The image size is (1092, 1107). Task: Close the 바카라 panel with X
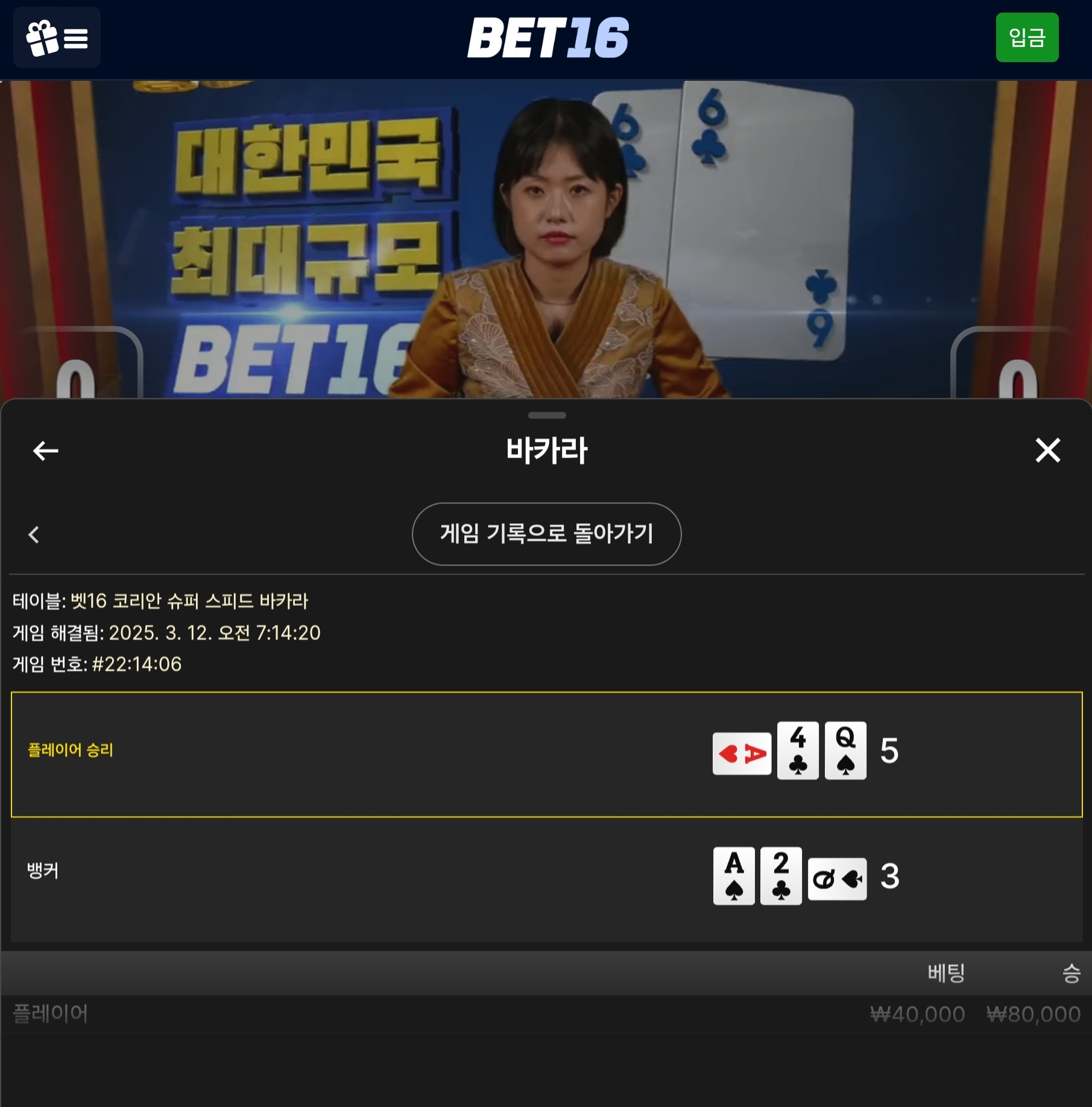(1047, 450)
